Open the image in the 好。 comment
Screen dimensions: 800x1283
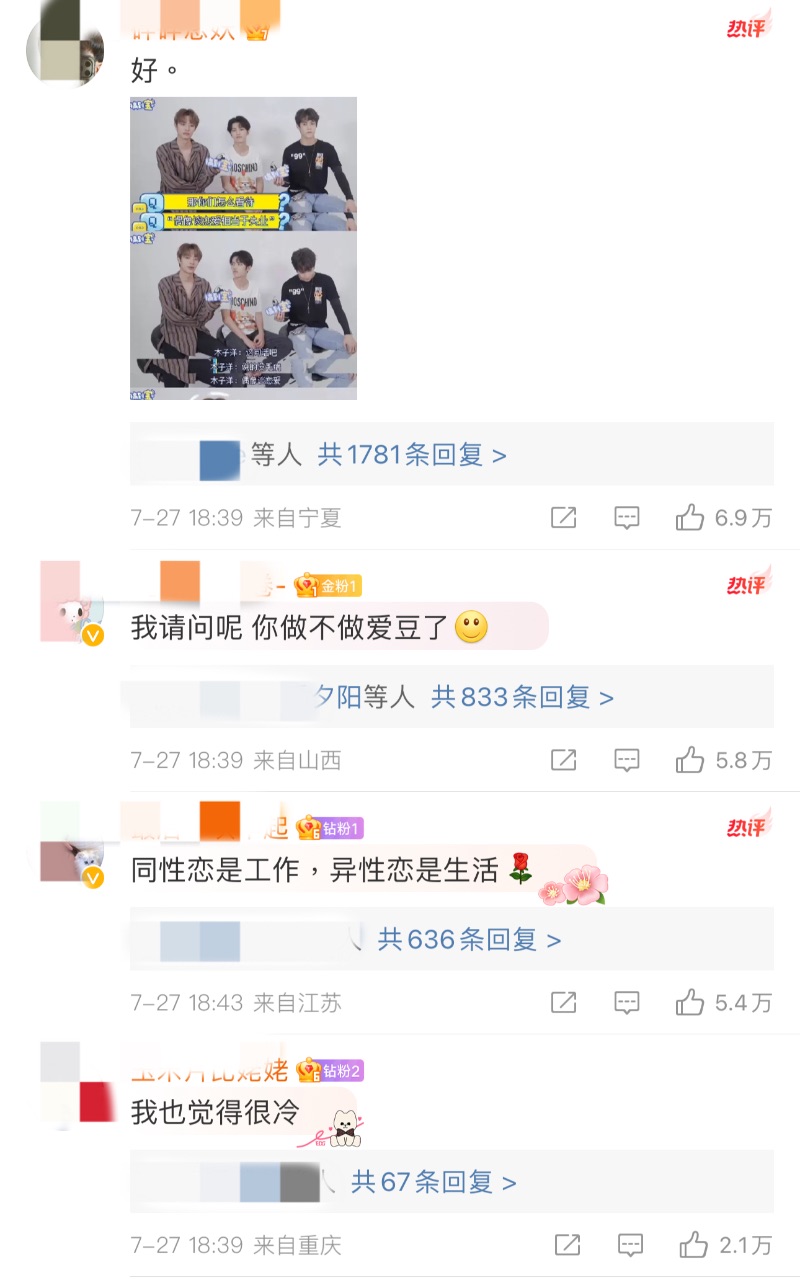(x=243, y=248)
